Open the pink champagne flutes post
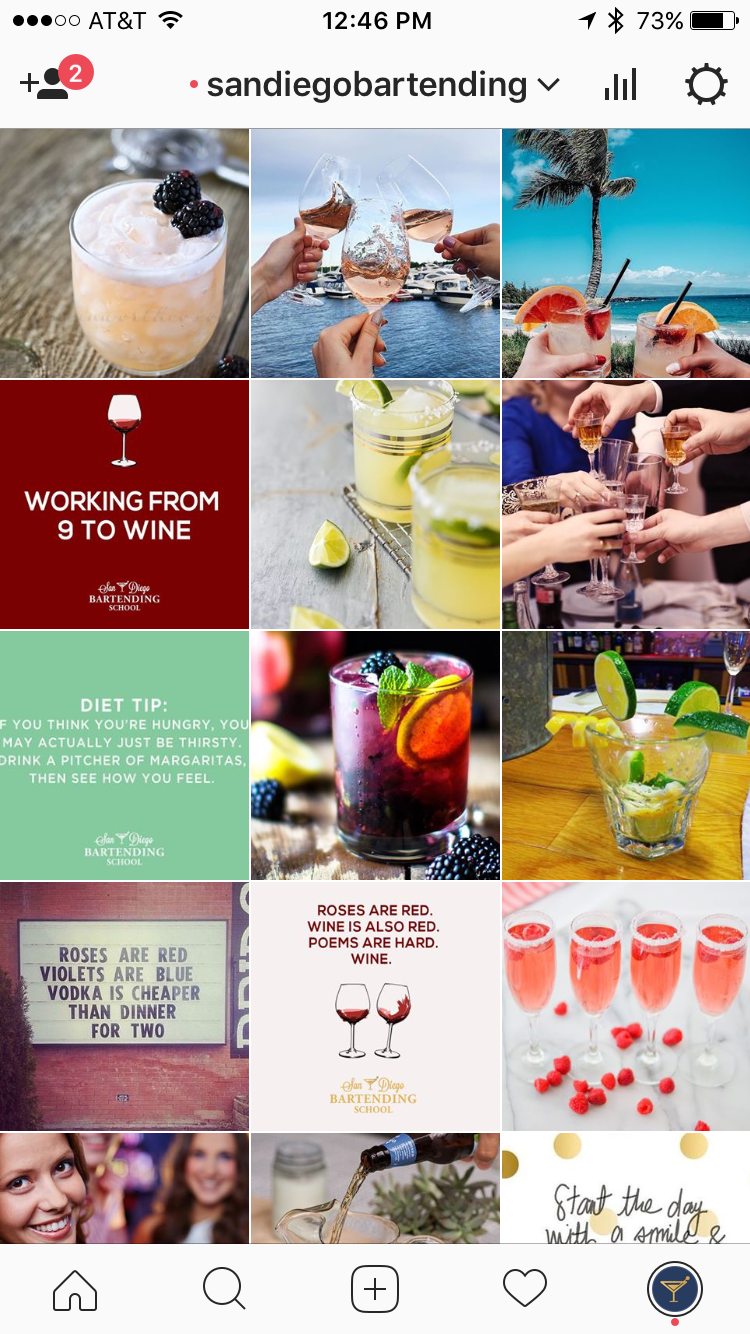This screenshot has height=1334, width=750. [x=626, y=1006]
